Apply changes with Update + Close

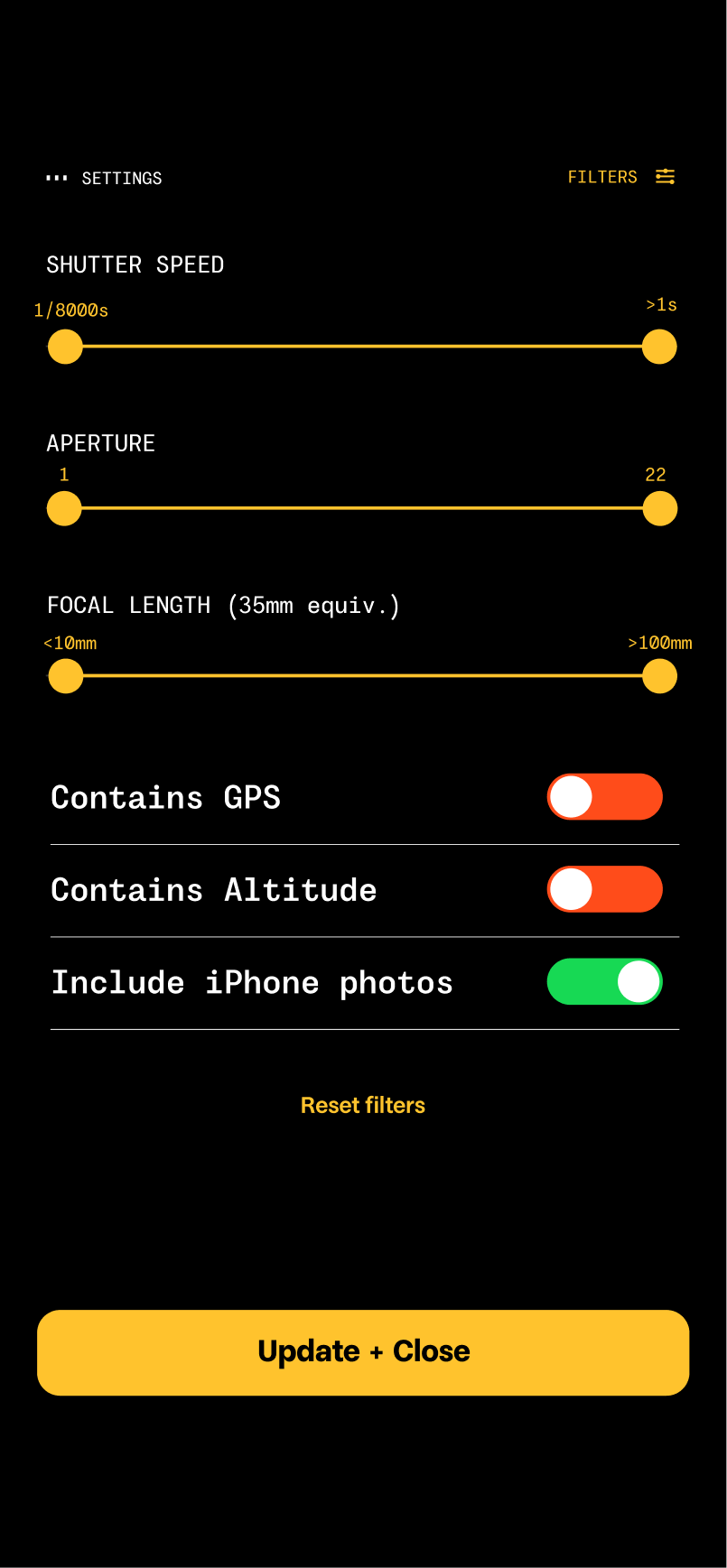click(363, 1352)
